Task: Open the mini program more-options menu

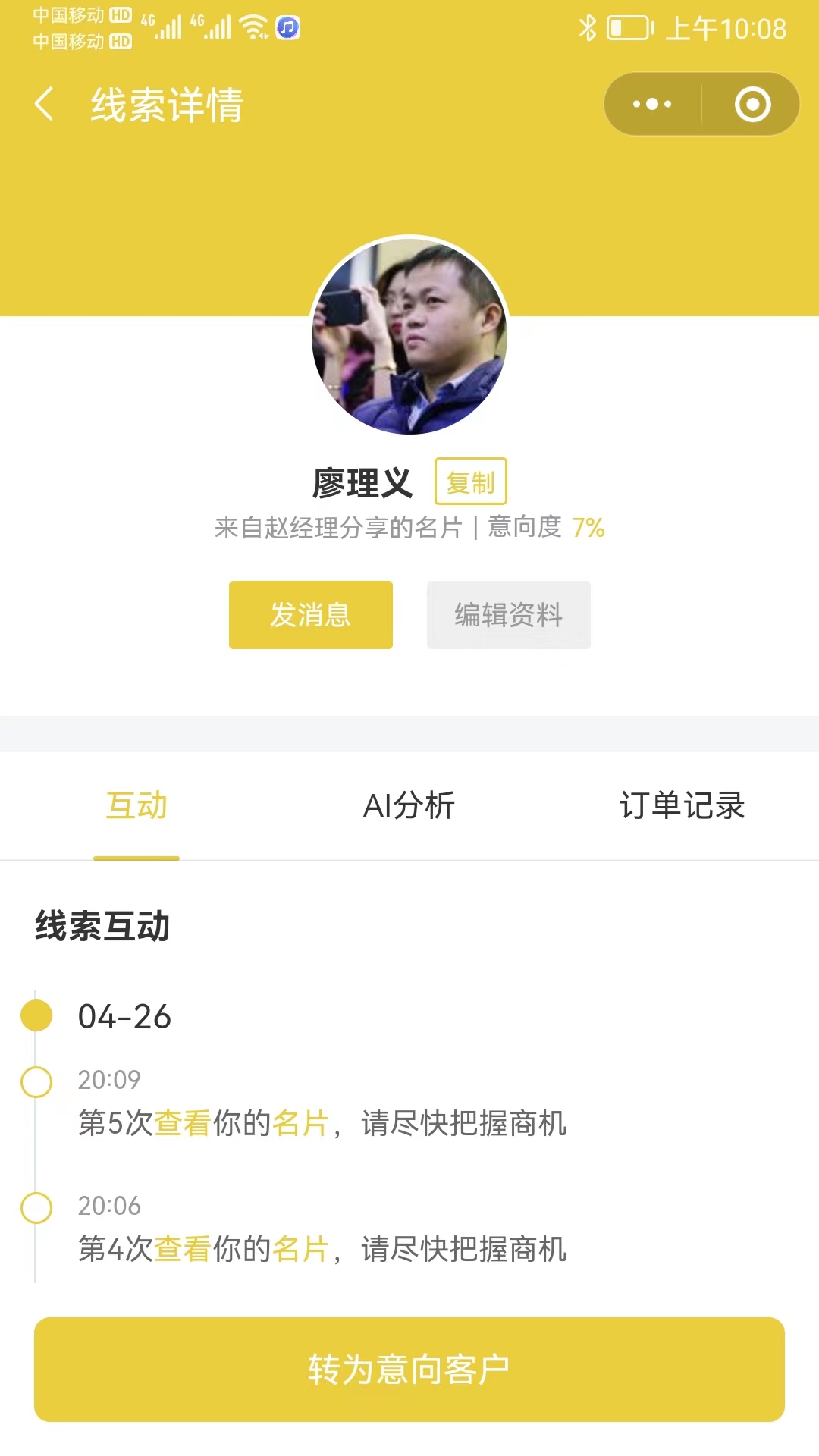Action: (652, 104)
